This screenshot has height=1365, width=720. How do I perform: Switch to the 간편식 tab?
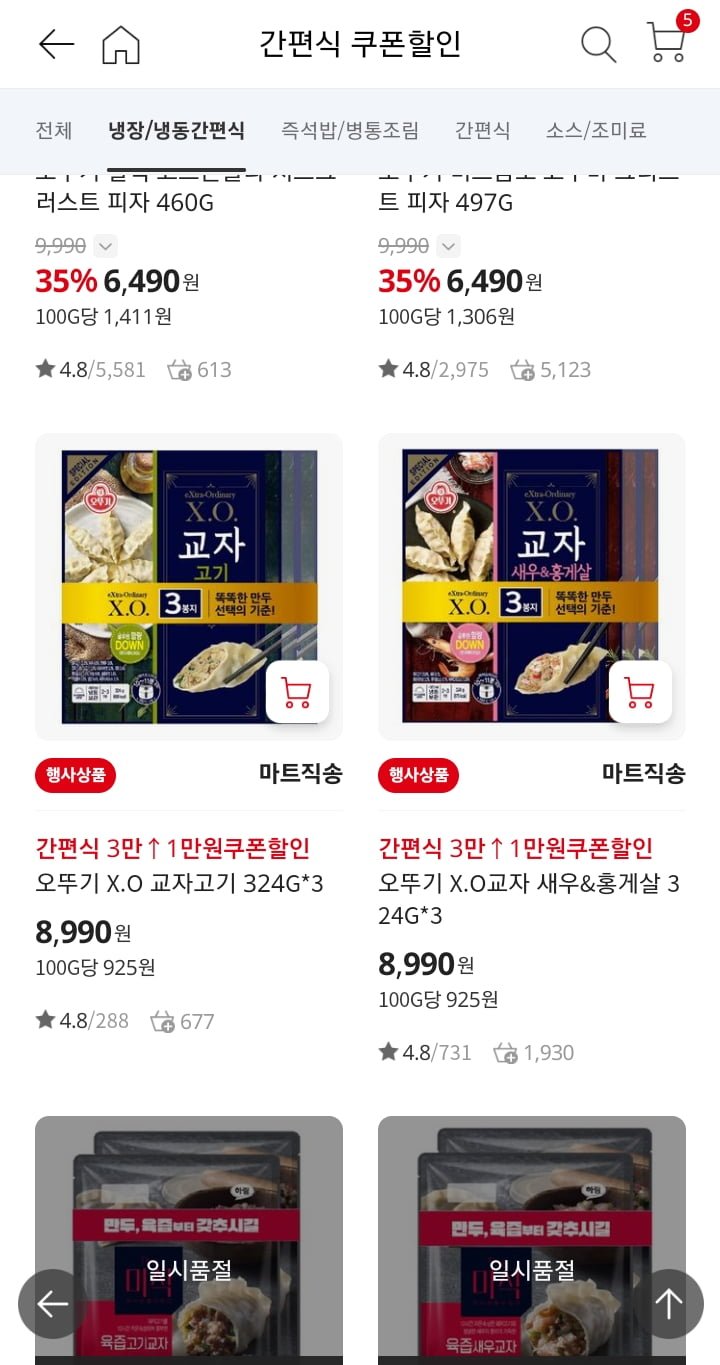482,130
